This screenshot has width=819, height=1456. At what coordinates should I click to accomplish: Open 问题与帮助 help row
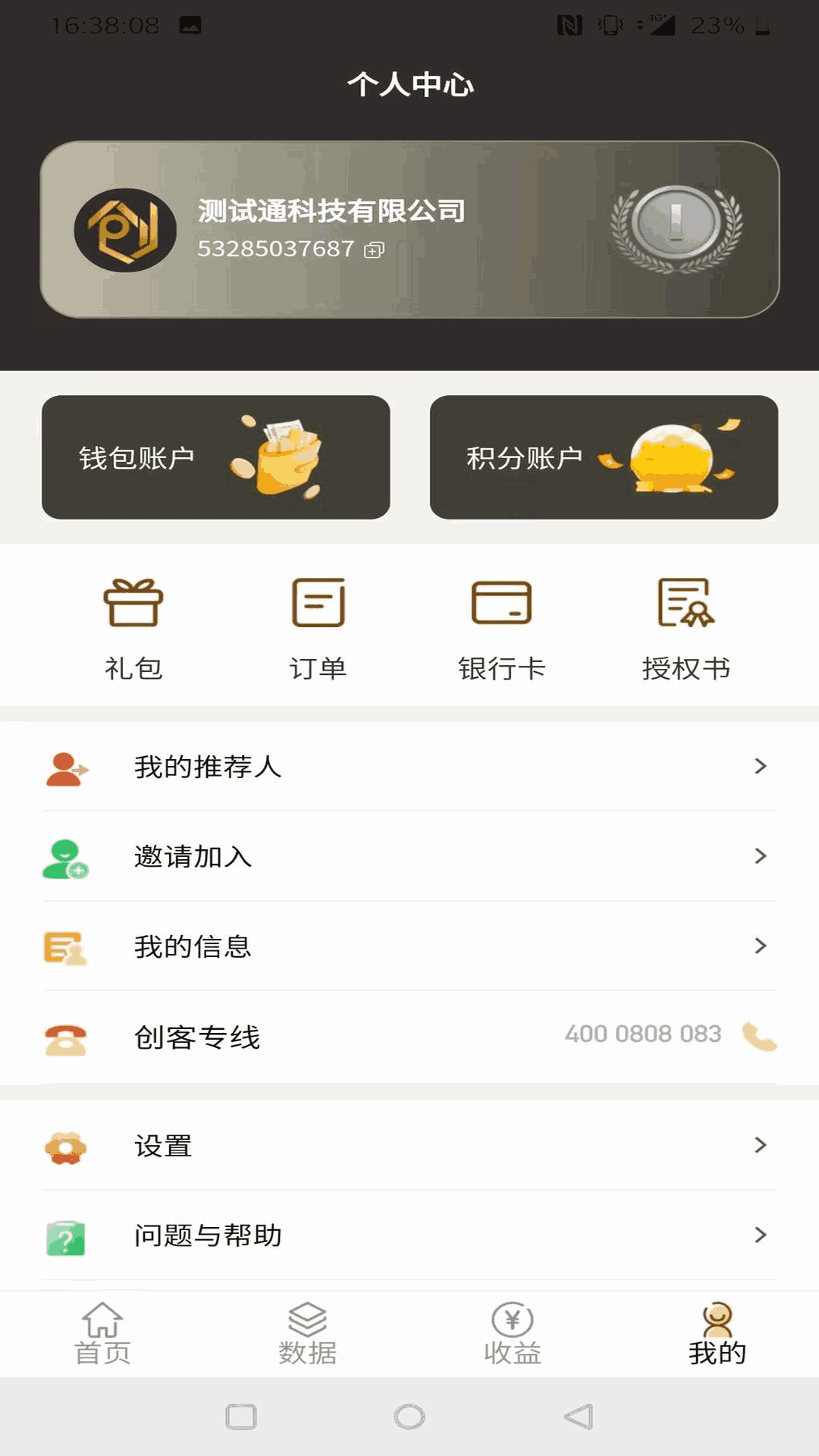click(x=409, y=1235)
